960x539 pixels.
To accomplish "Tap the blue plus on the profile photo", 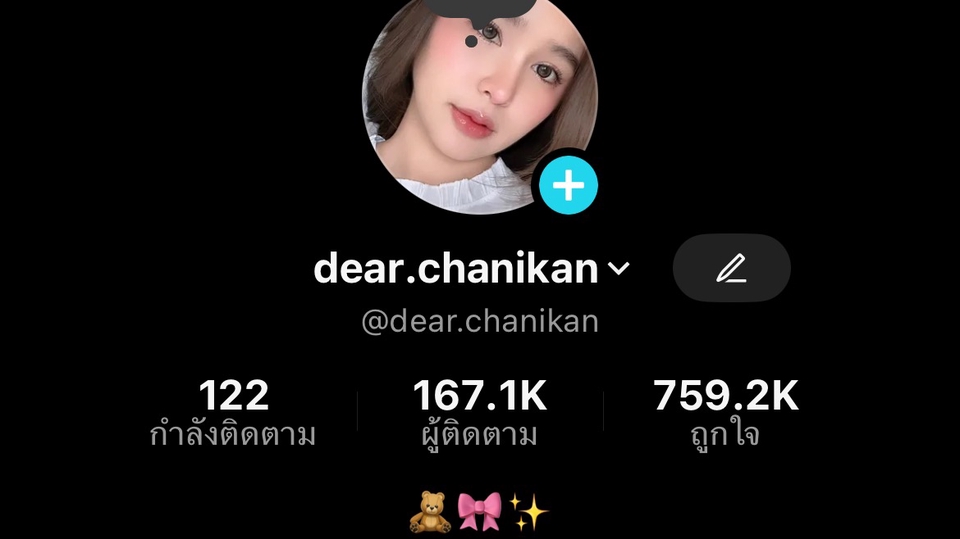I will click(568, 186).
